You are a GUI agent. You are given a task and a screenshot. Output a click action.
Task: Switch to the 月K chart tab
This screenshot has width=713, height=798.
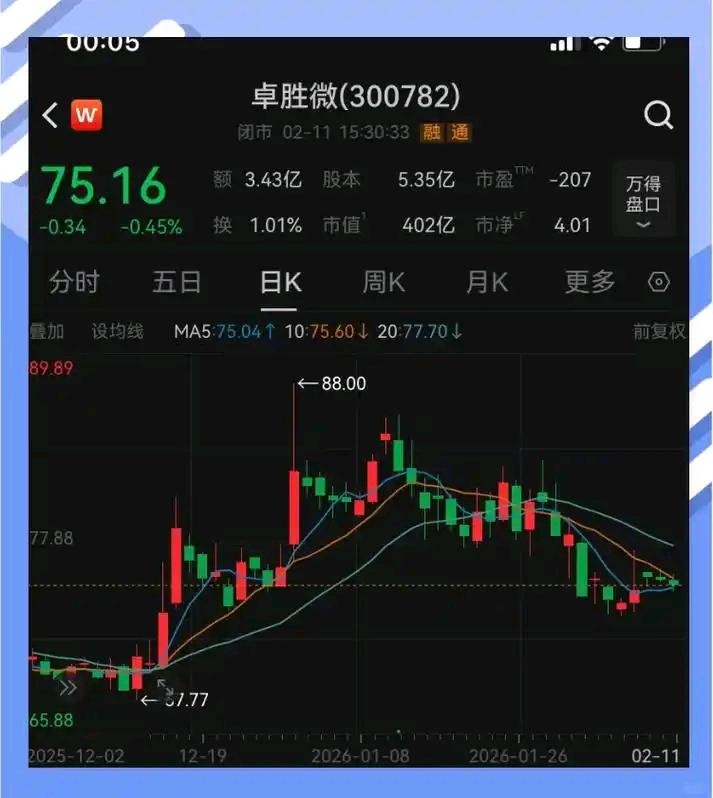[x=487, y=282]
